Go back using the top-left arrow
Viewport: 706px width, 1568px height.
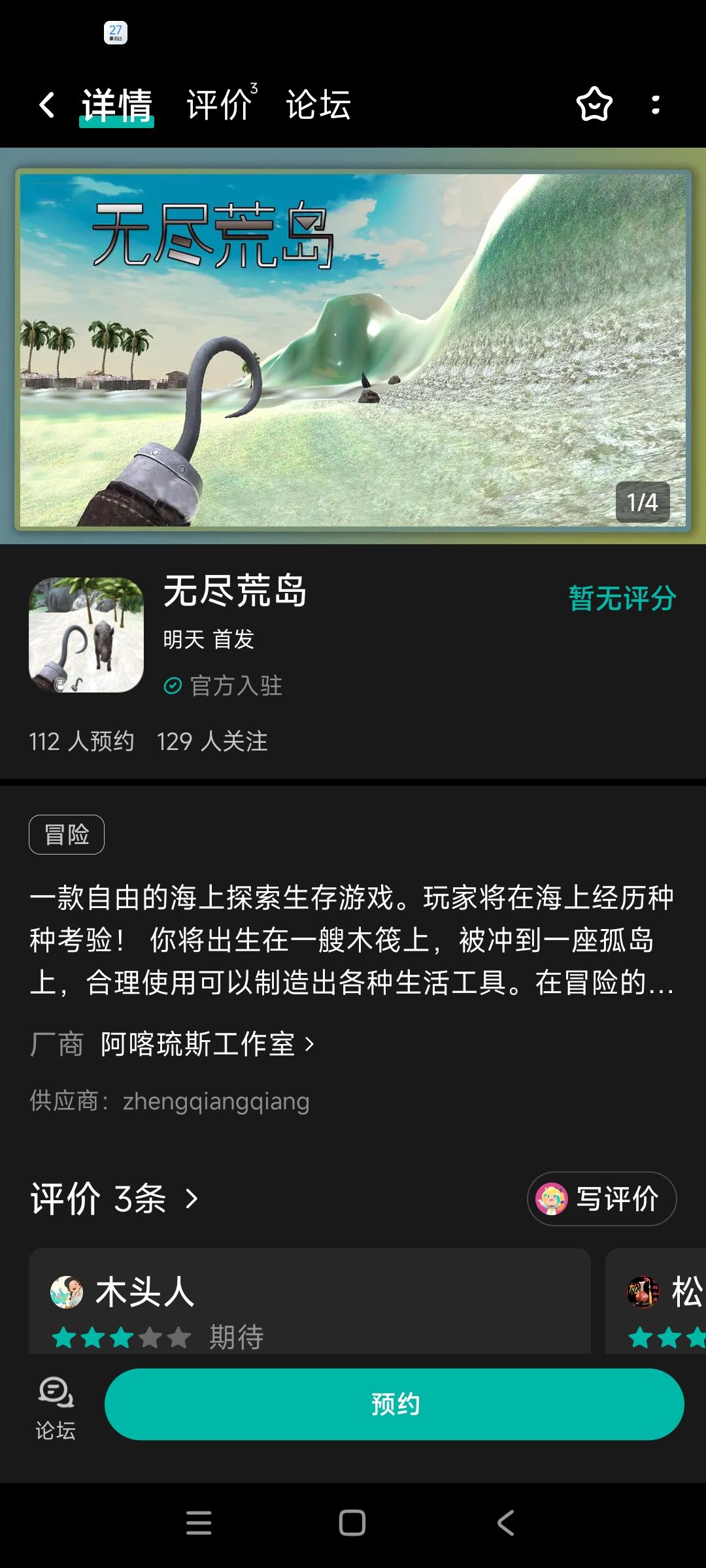click(x=46, y=105)
